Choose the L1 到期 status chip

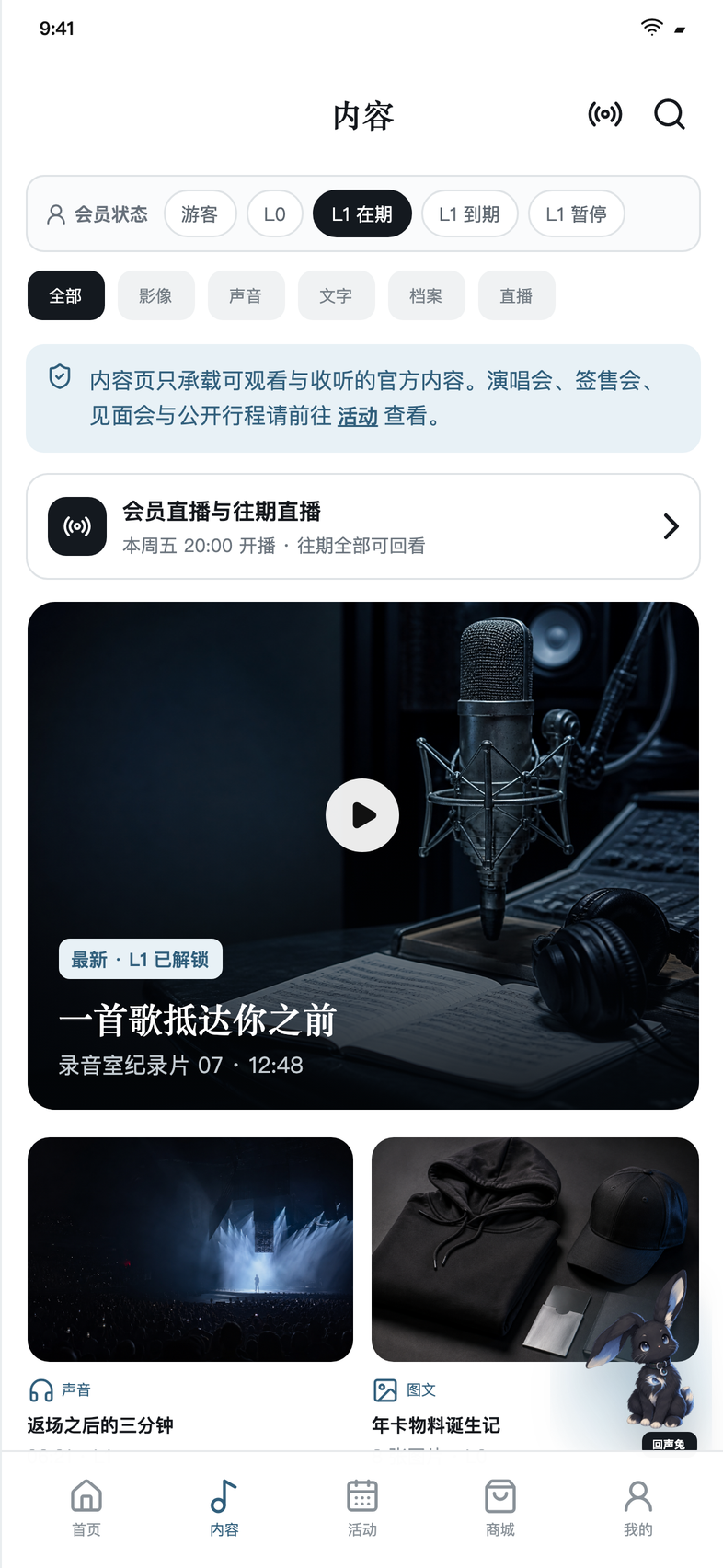point(469,213)
